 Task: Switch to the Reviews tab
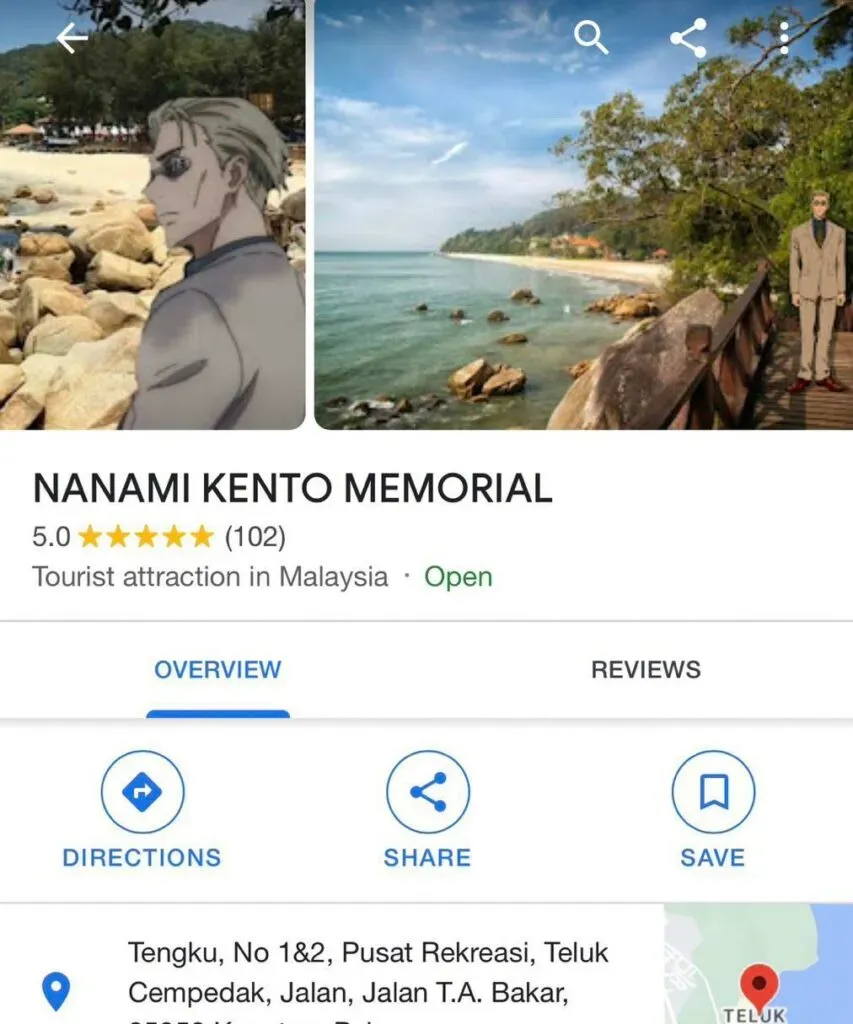645,670
